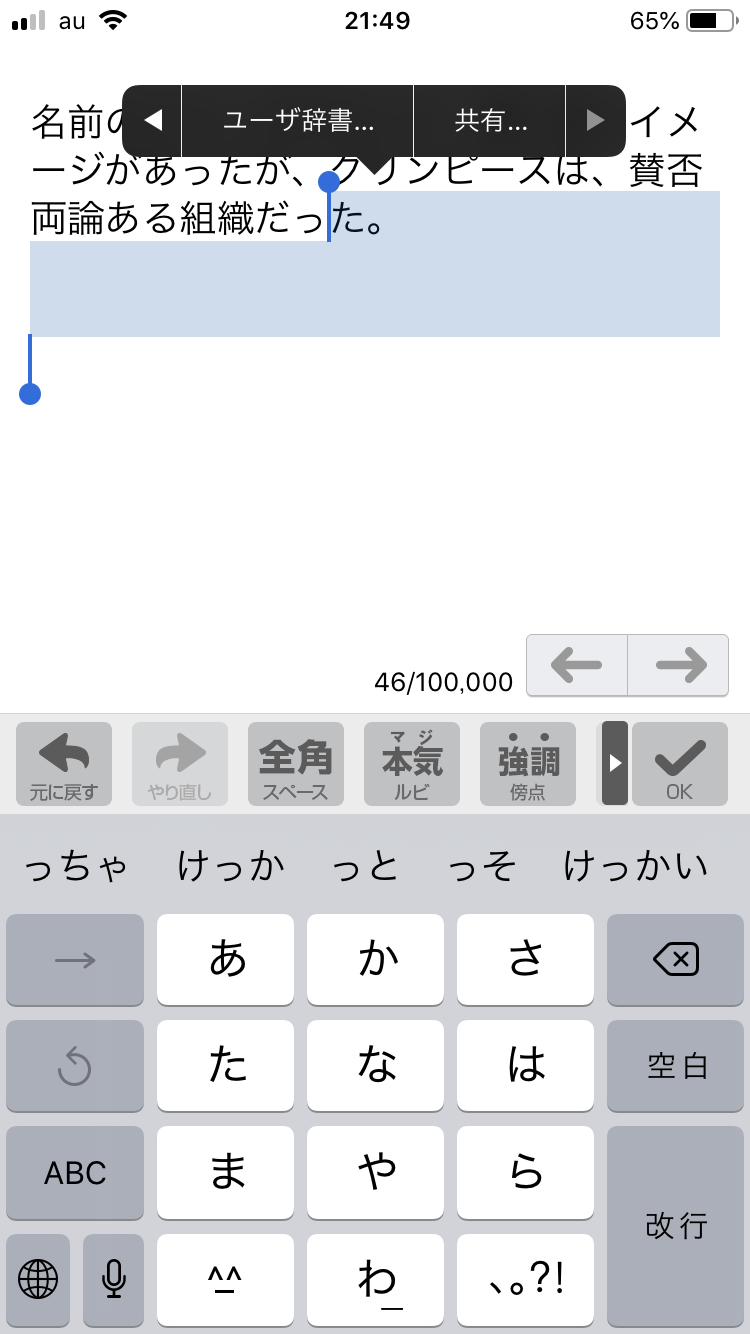Screen dimensions: 750x1334
Task: Expand toolbar with small arrow
Action: point(614,763)
